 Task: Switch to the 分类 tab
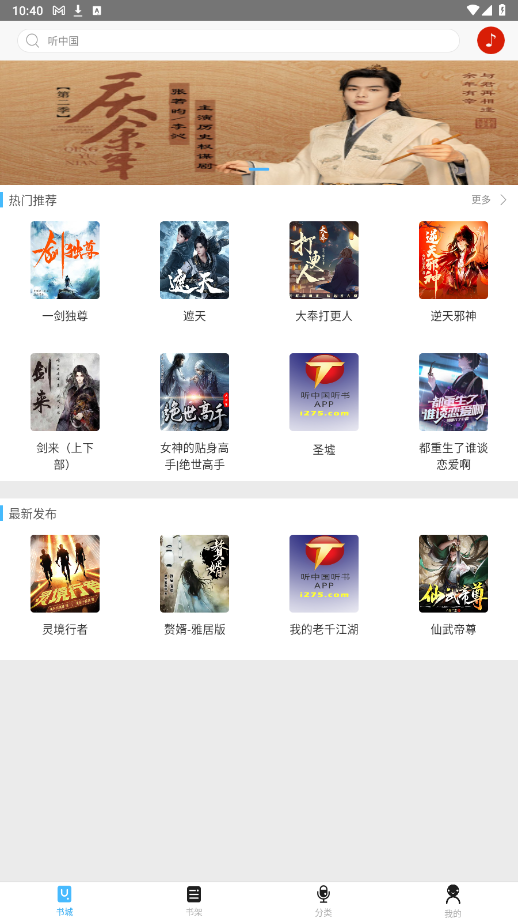pyautogui.click(x=323, y=901)
